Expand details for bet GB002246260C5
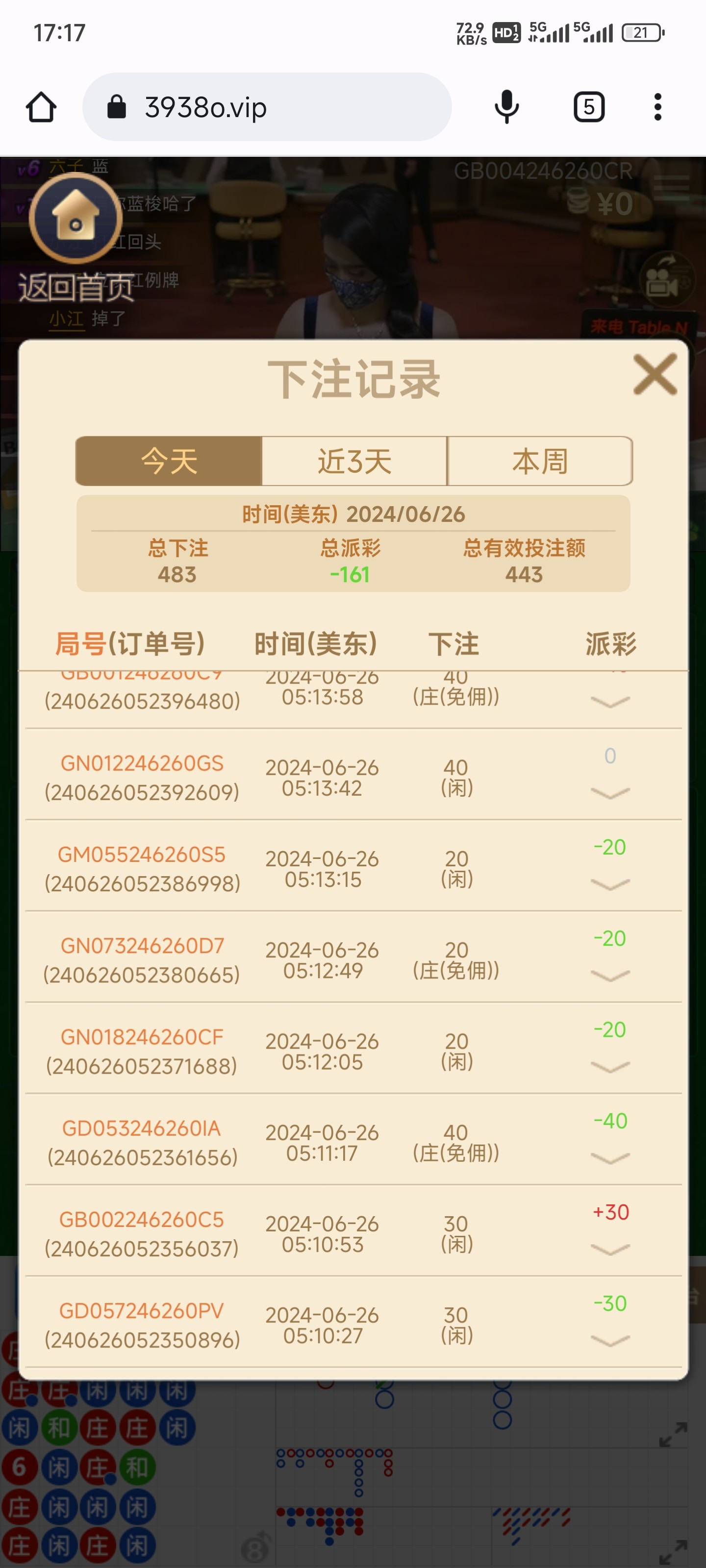 [x=610, y=1249]
